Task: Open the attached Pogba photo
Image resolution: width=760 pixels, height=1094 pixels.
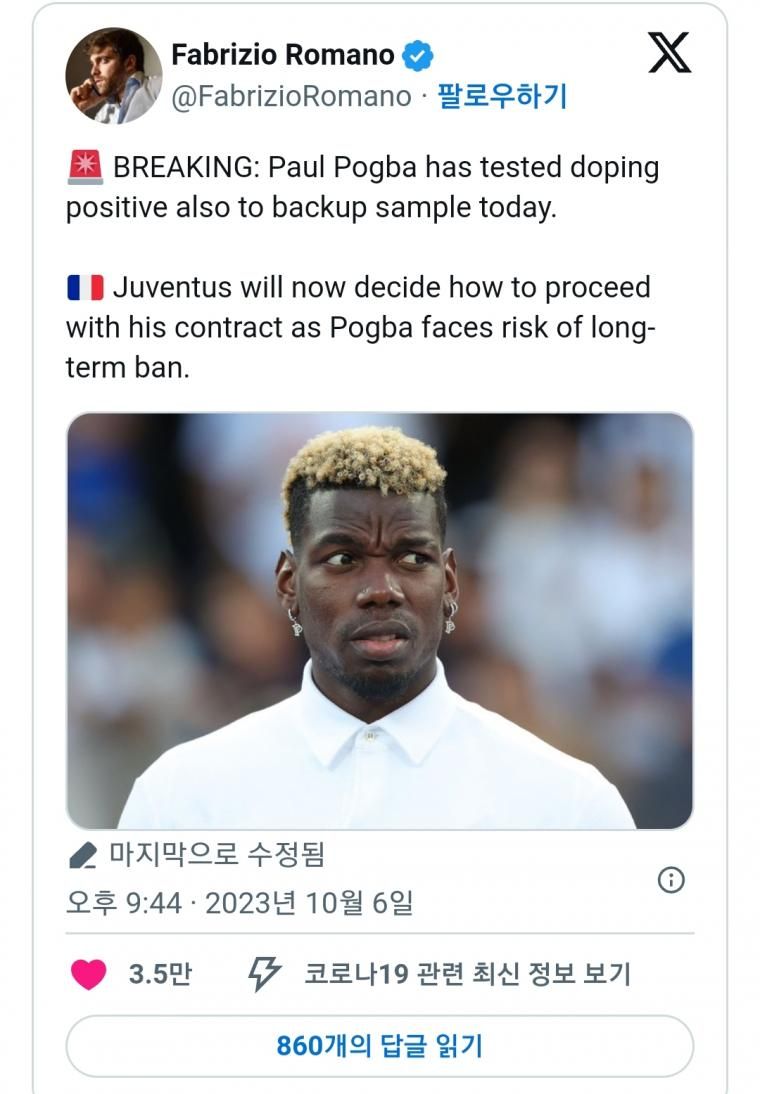Action: [380, 620]
